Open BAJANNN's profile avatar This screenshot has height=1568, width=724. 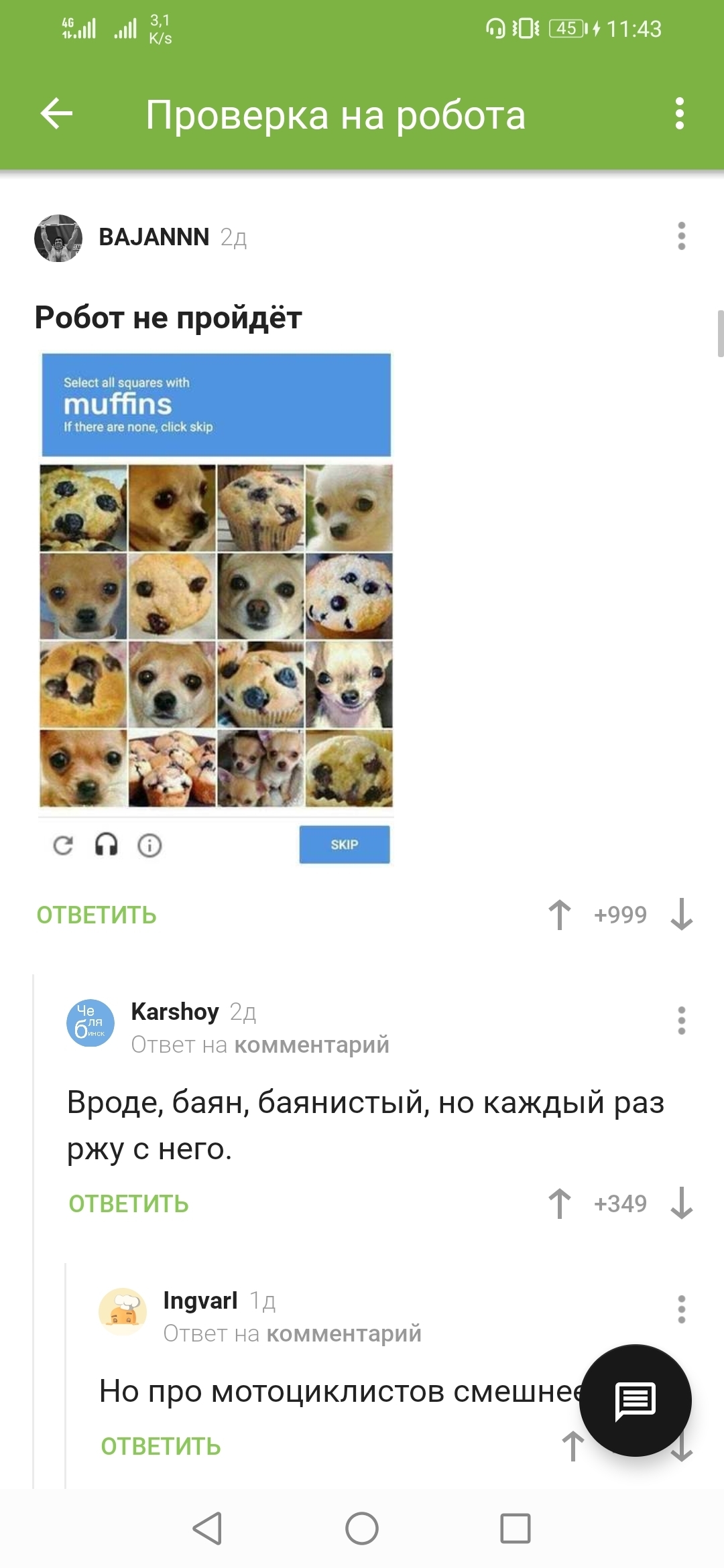(58, 238)
